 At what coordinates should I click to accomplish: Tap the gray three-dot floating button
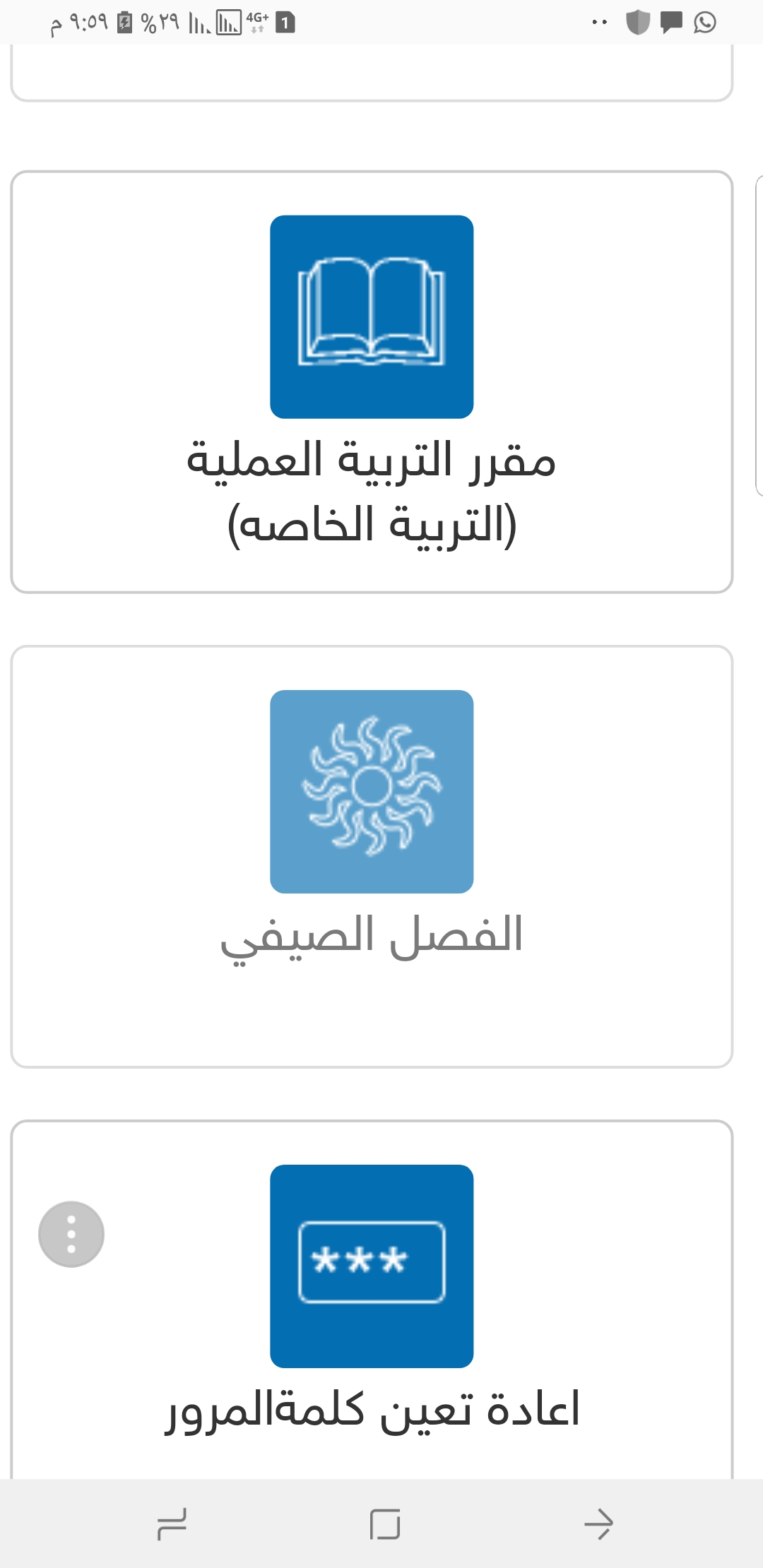coord(71,1234)
